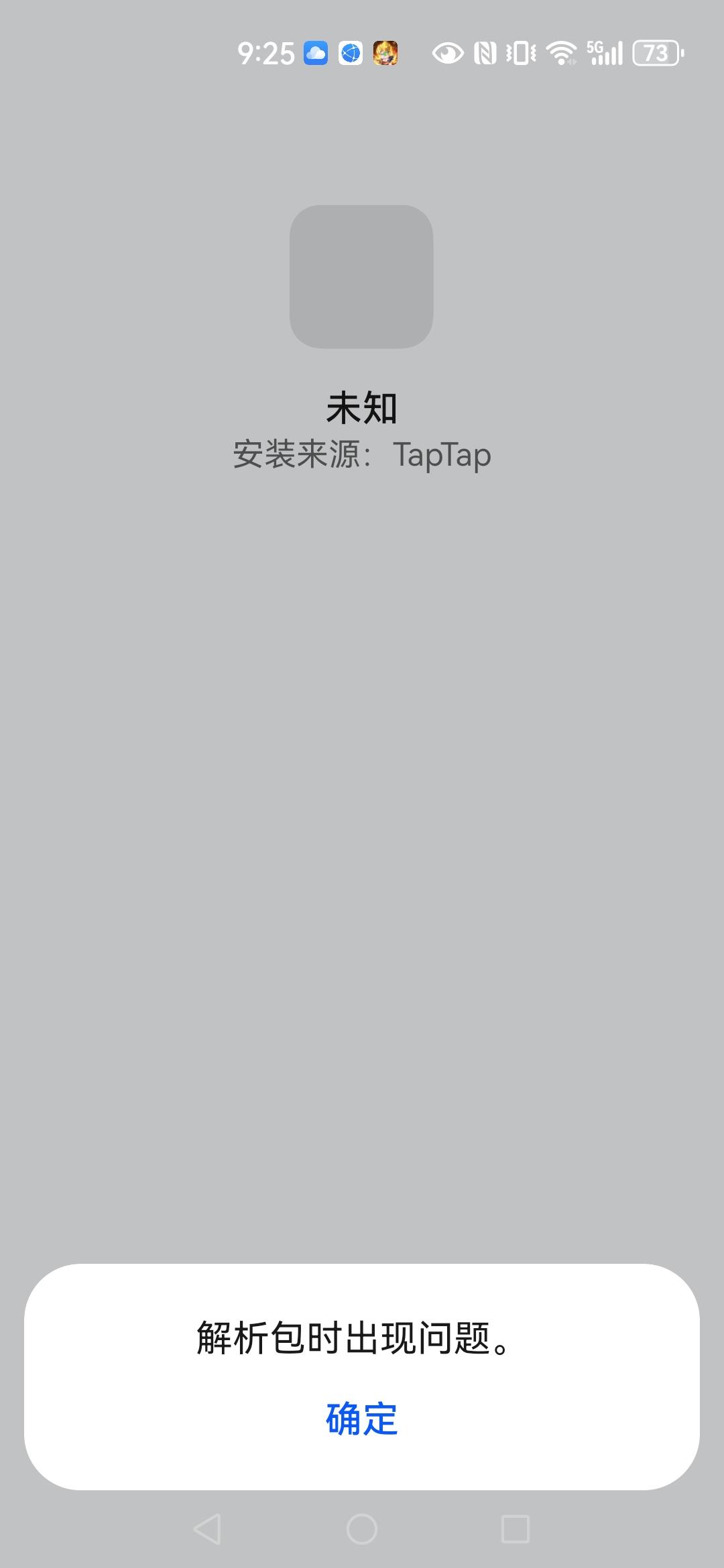
Task: Tap the Wi-Fi signal status icon
Action: [560, 52]
